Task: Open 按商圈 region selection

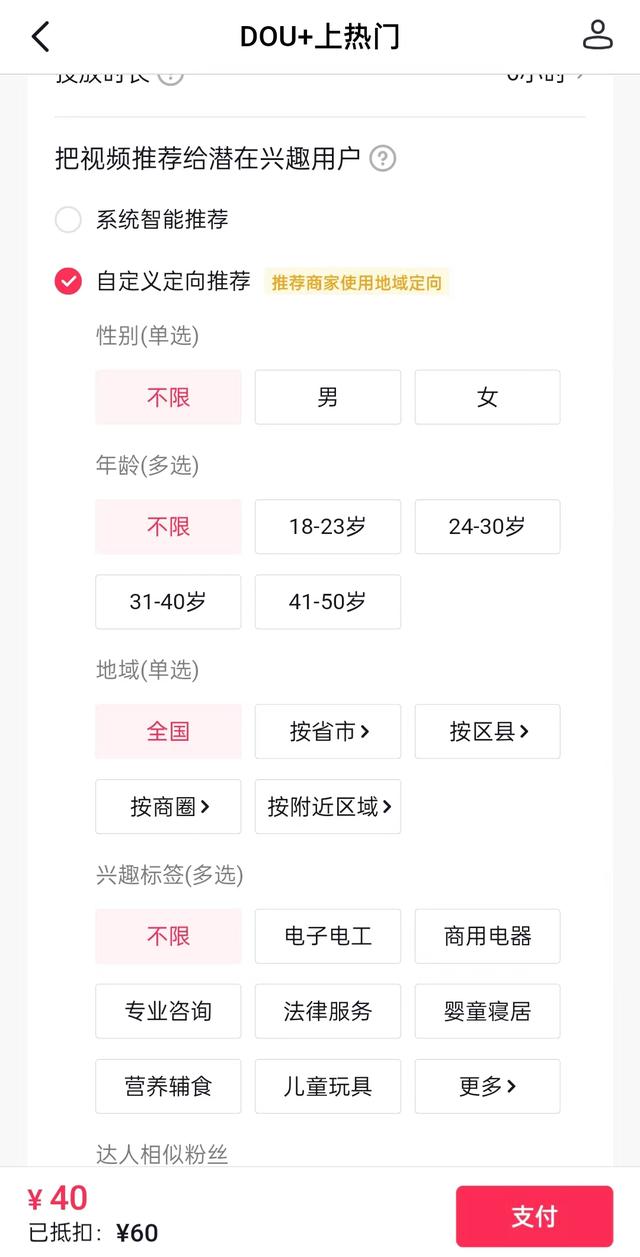Action: (168, 807)
